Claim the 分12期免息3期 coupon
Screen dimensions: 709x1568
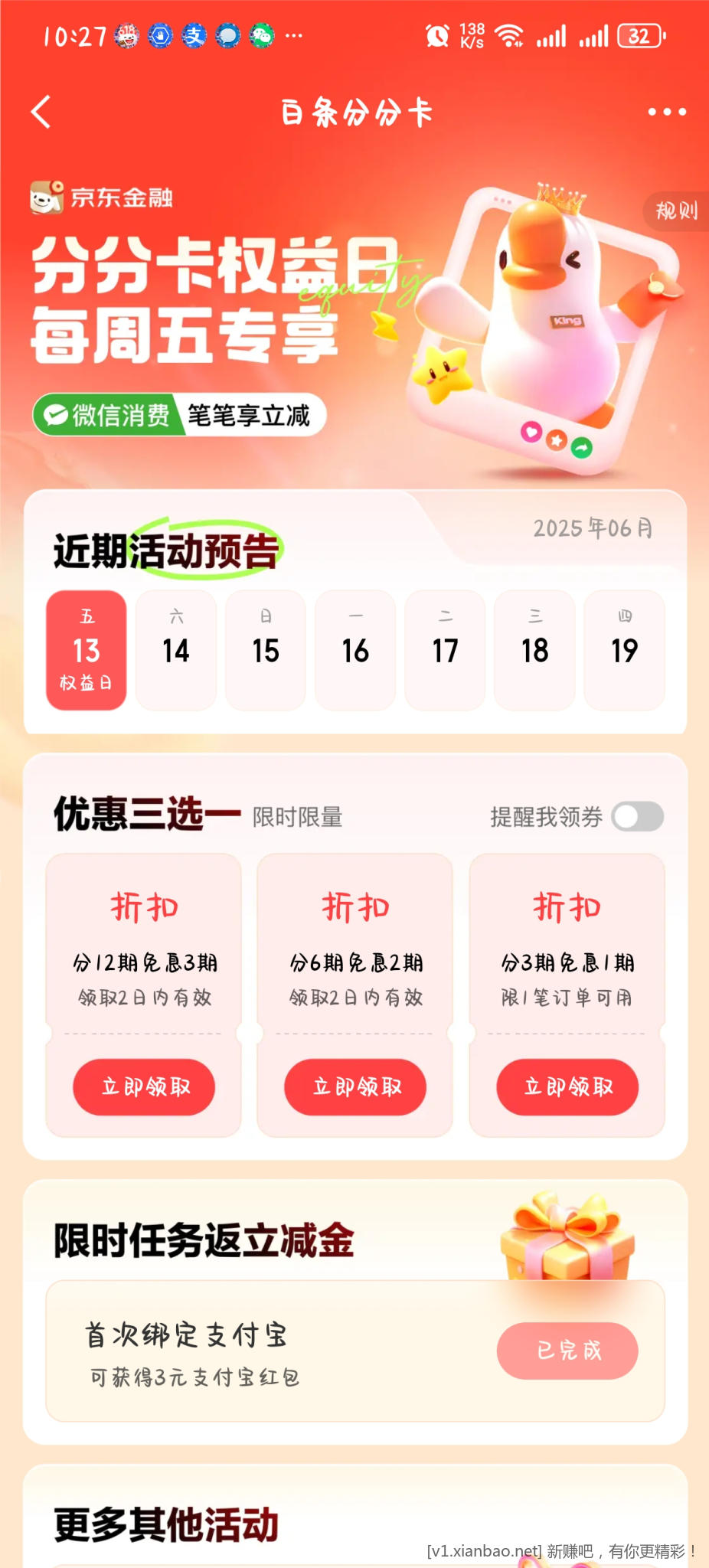point(144,1087)
